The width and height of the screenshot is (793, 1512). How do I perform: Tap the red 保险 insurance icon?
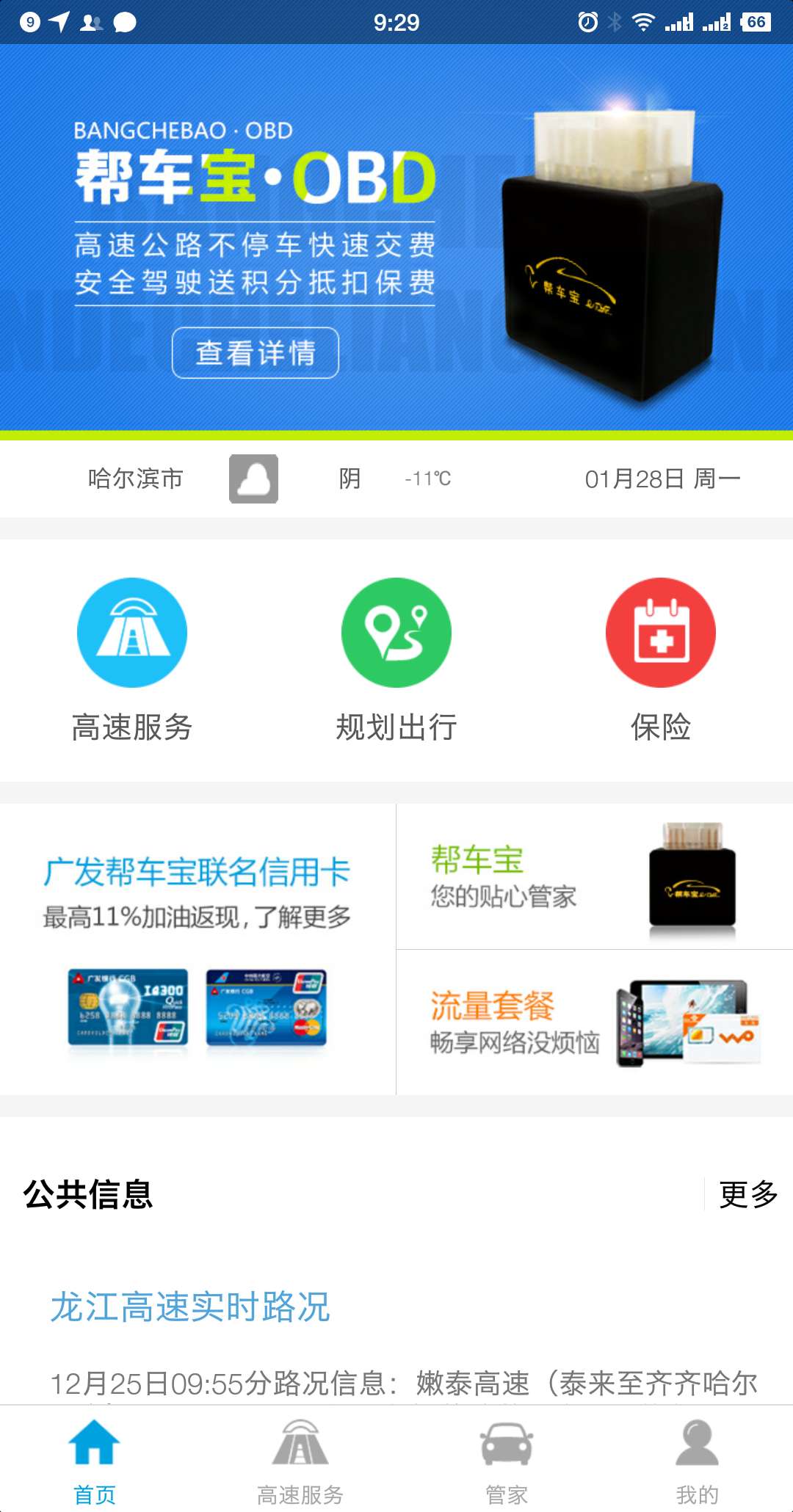click(659, 633)
